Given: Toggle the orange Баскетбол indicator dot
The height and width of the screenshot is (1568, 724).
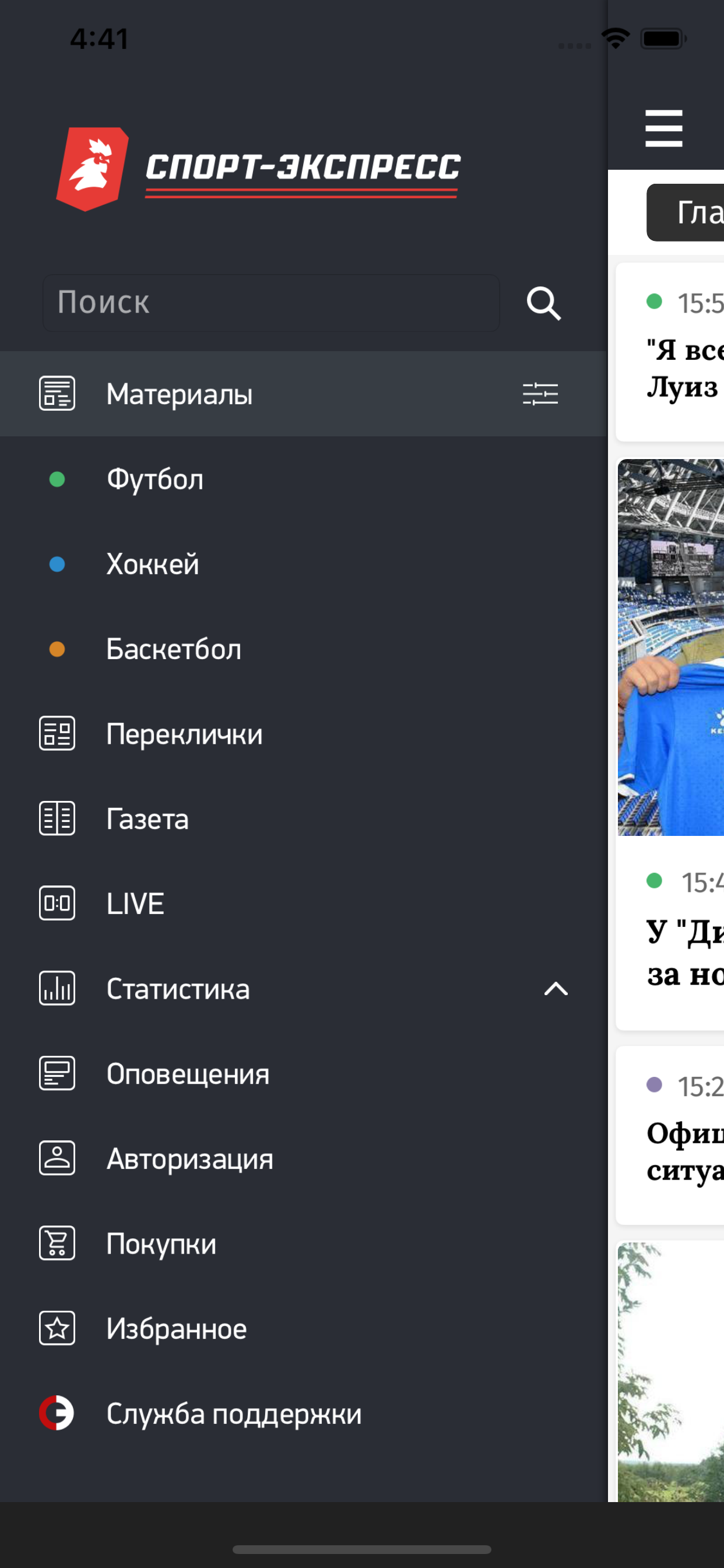Looking at the screenshot, I should tap(57, 649).
